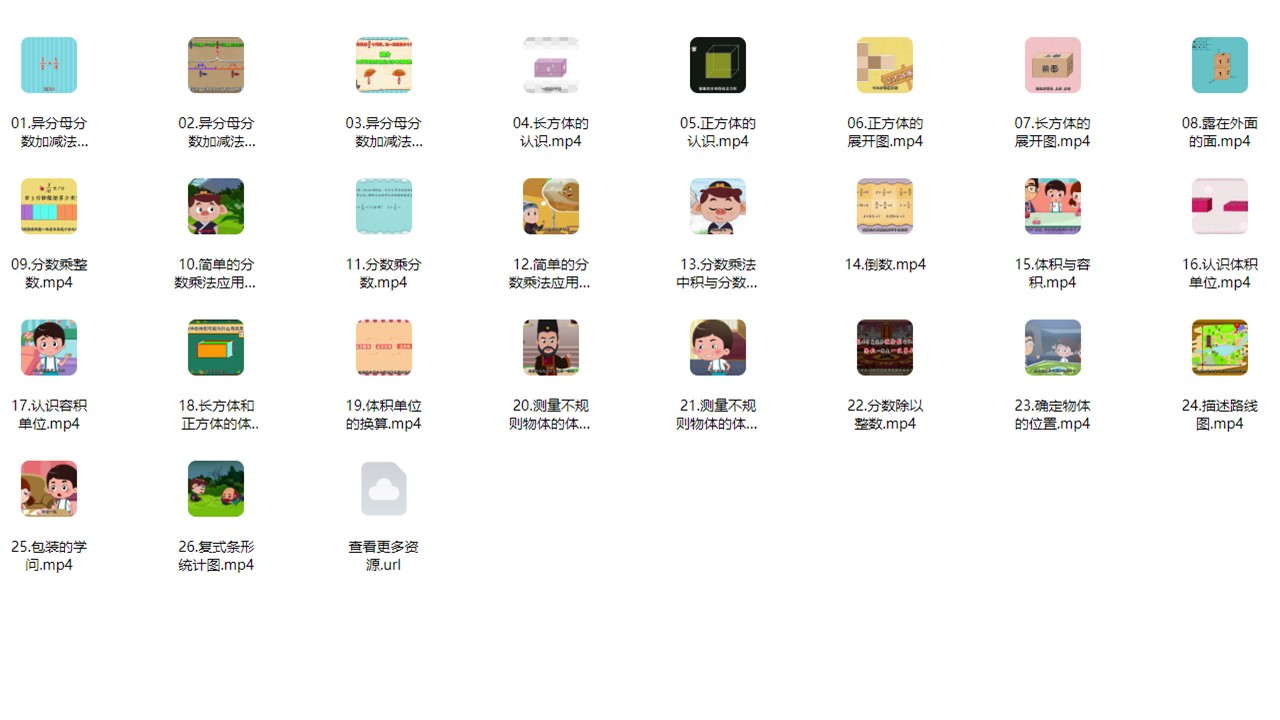Image resolution: width=1280 pixels, height=720 pixels.
Task: Tap the 14.倒数.mp4 file
Action: [x=885, y=207]
